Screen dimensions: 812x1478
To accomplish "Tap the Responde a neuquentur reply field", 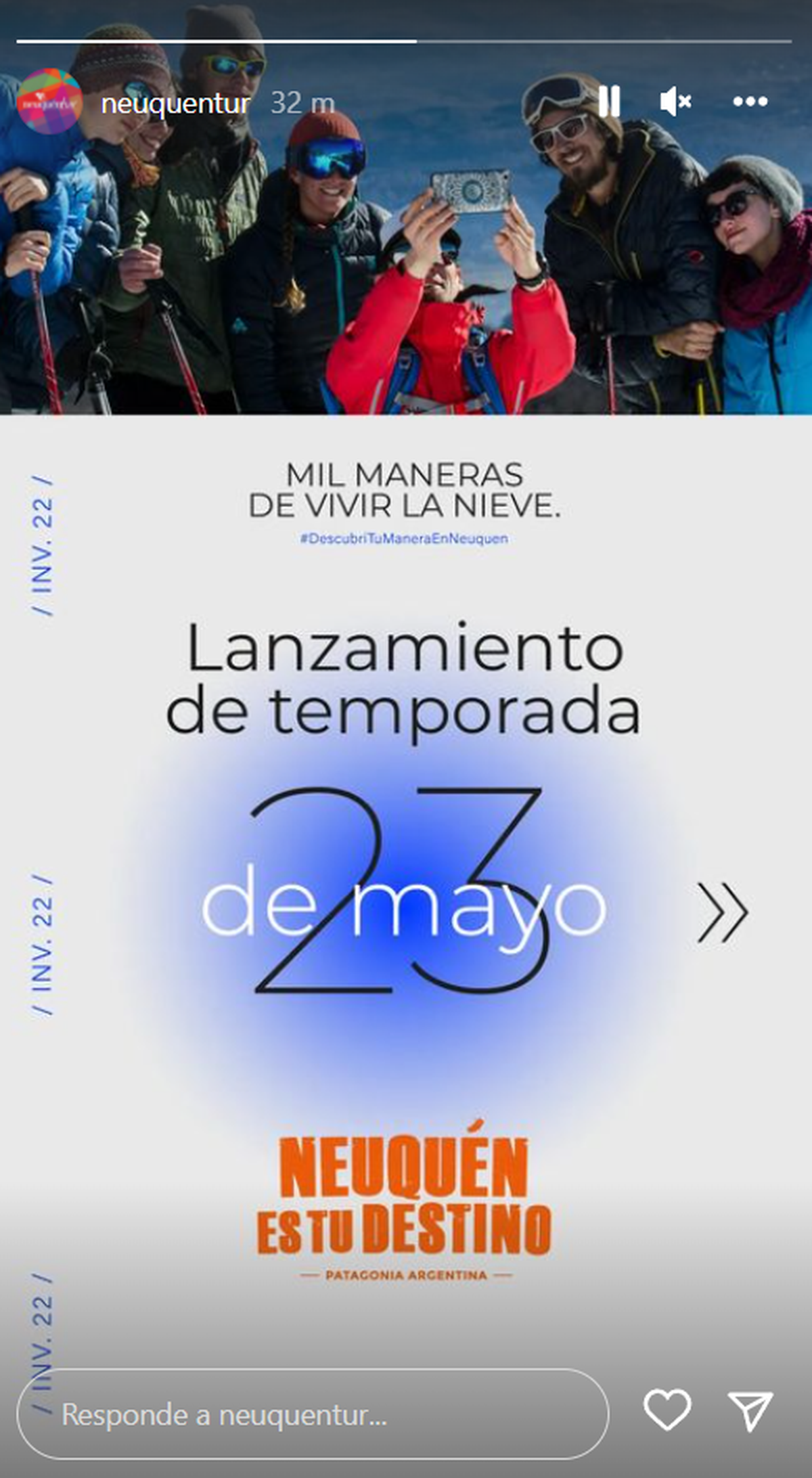I will click(x=311, y=1414).
